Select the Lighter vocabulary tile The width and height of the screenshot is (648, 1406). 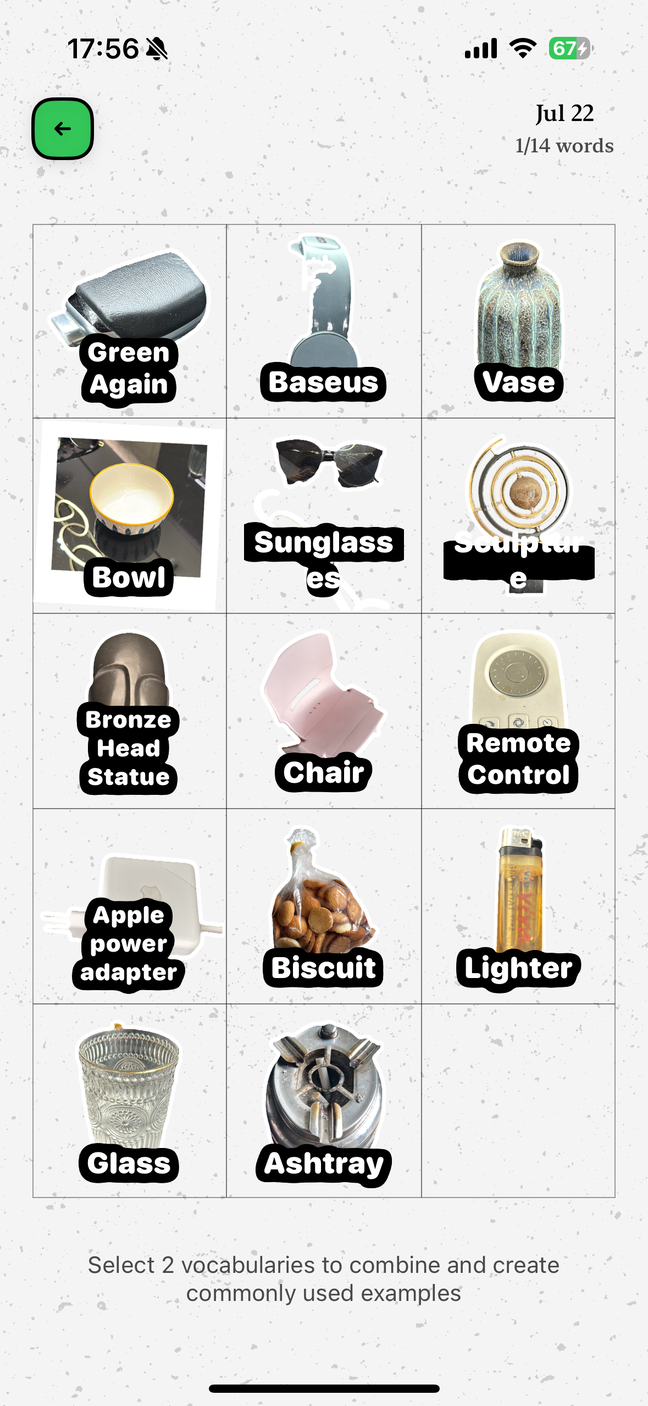(518, 906)
